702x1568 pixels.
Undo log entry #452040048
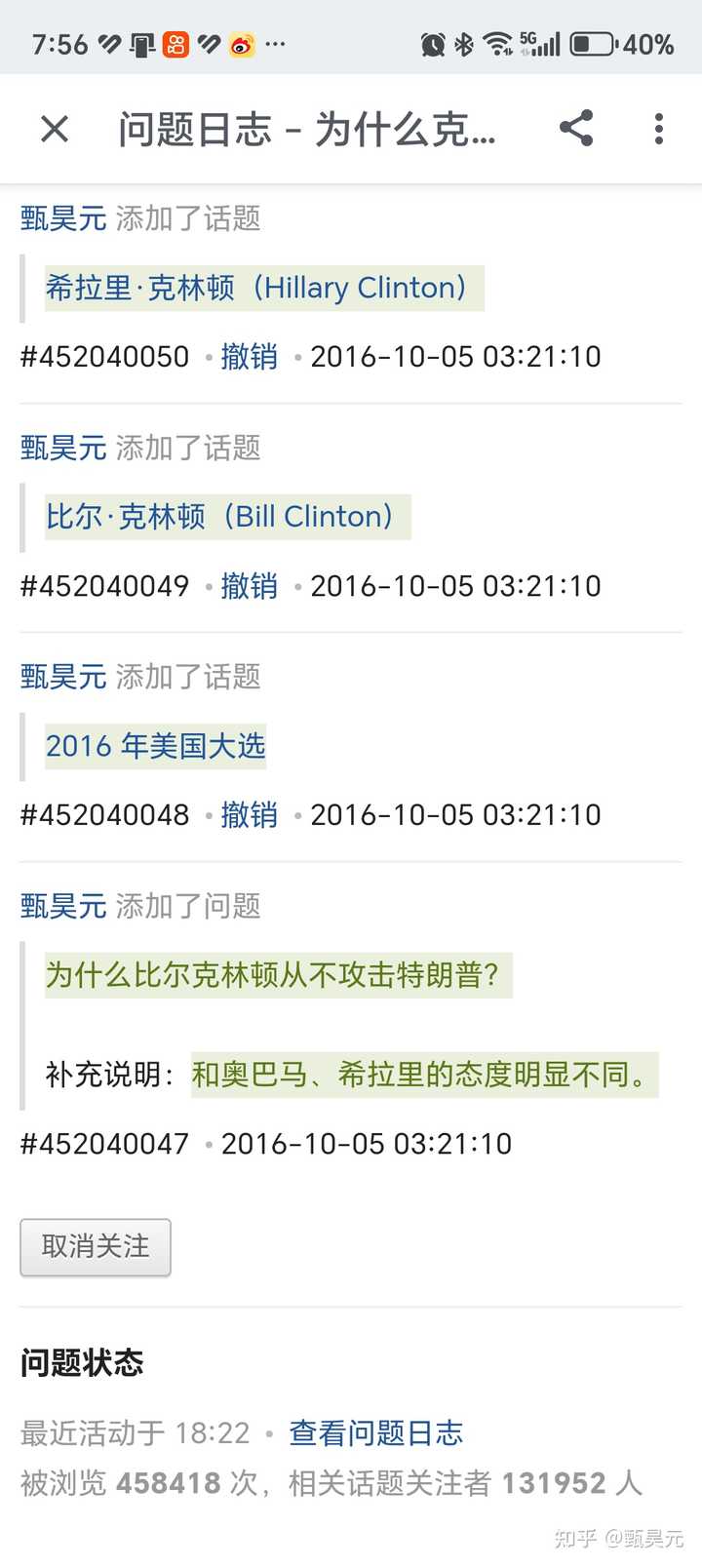pyautogui.click(x=249, y=815)
